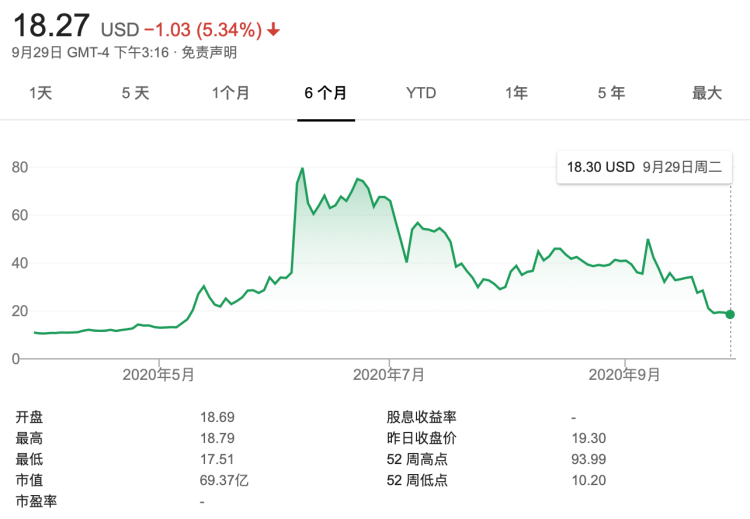Switch to the 1天 time range
This screenshot has width=750, height=519.
pos(40,93)
